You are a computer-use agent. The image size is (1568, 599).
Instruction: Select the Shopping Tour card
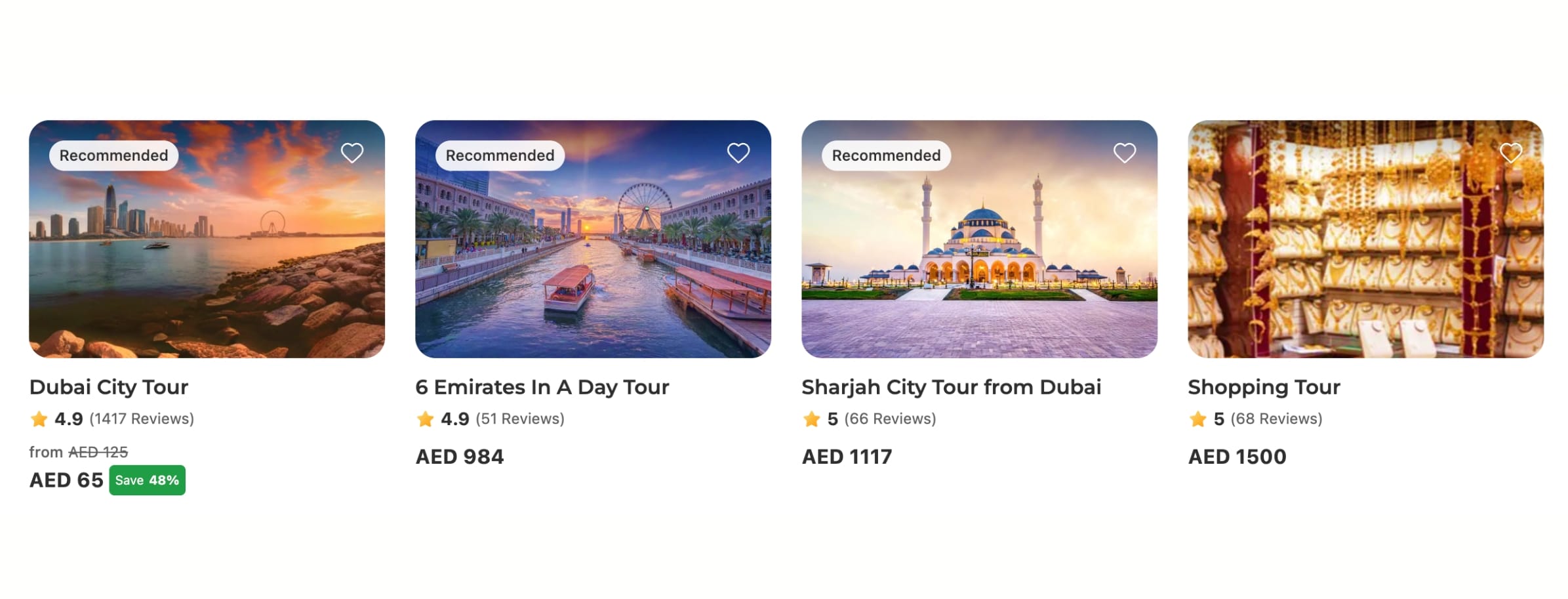[x=1264, y=387]
